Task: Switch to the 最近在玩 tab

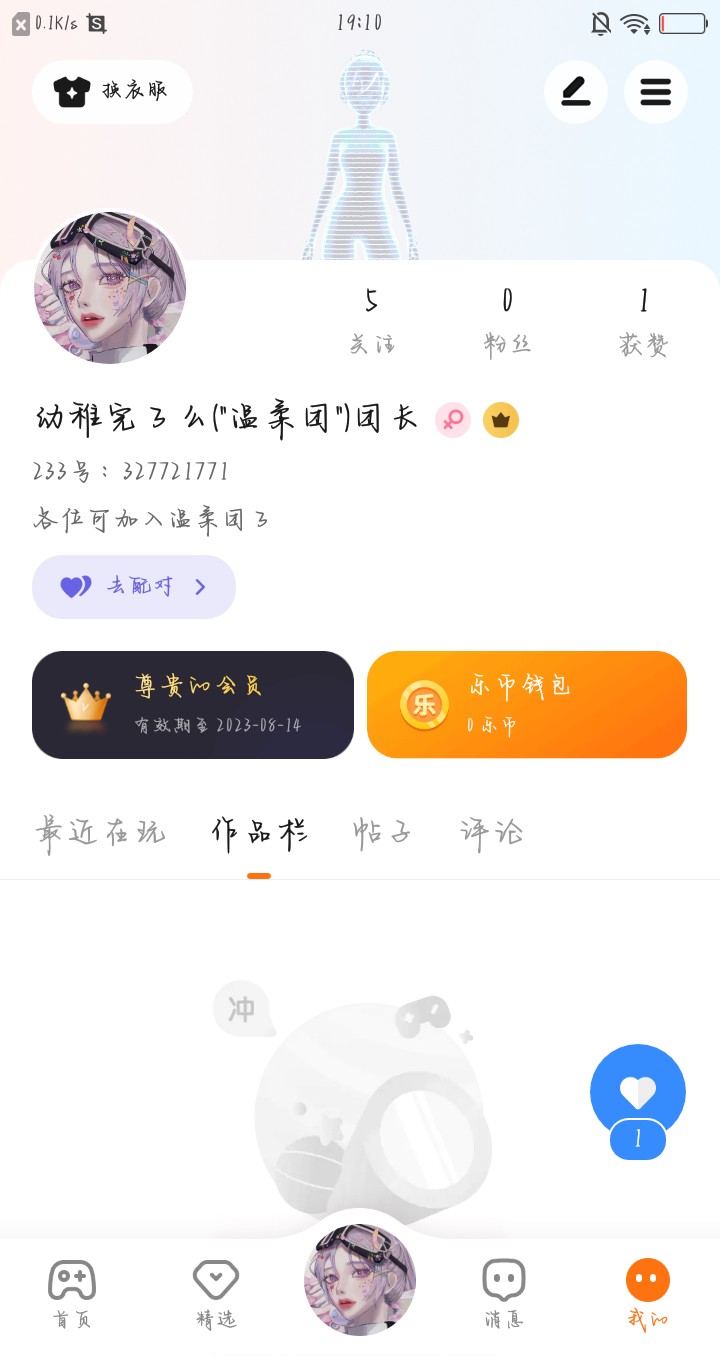Action: click(x=100, y=833)
